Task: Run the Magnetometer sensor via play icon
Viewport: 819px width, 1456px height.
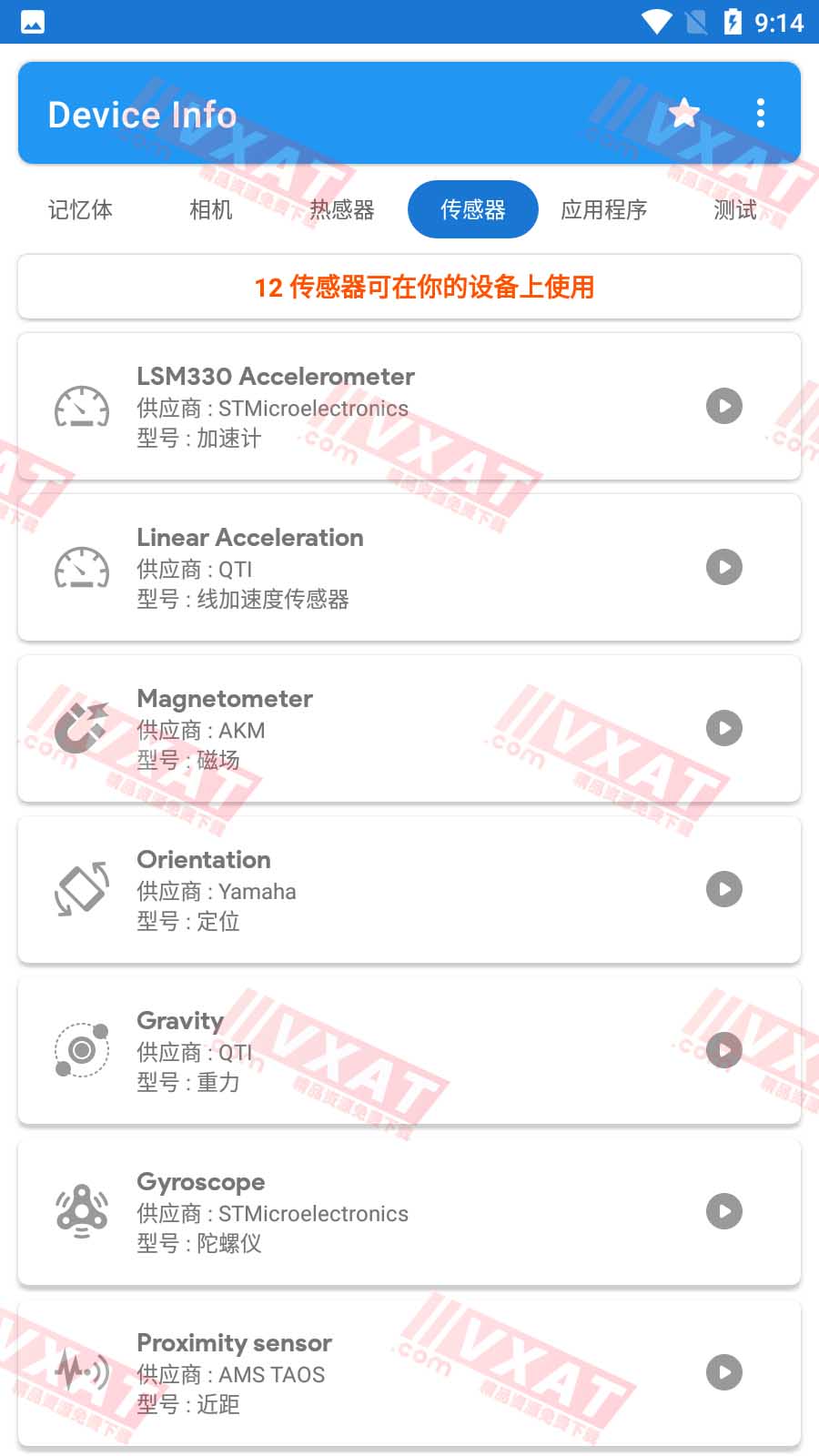Action: click(724, 728)
